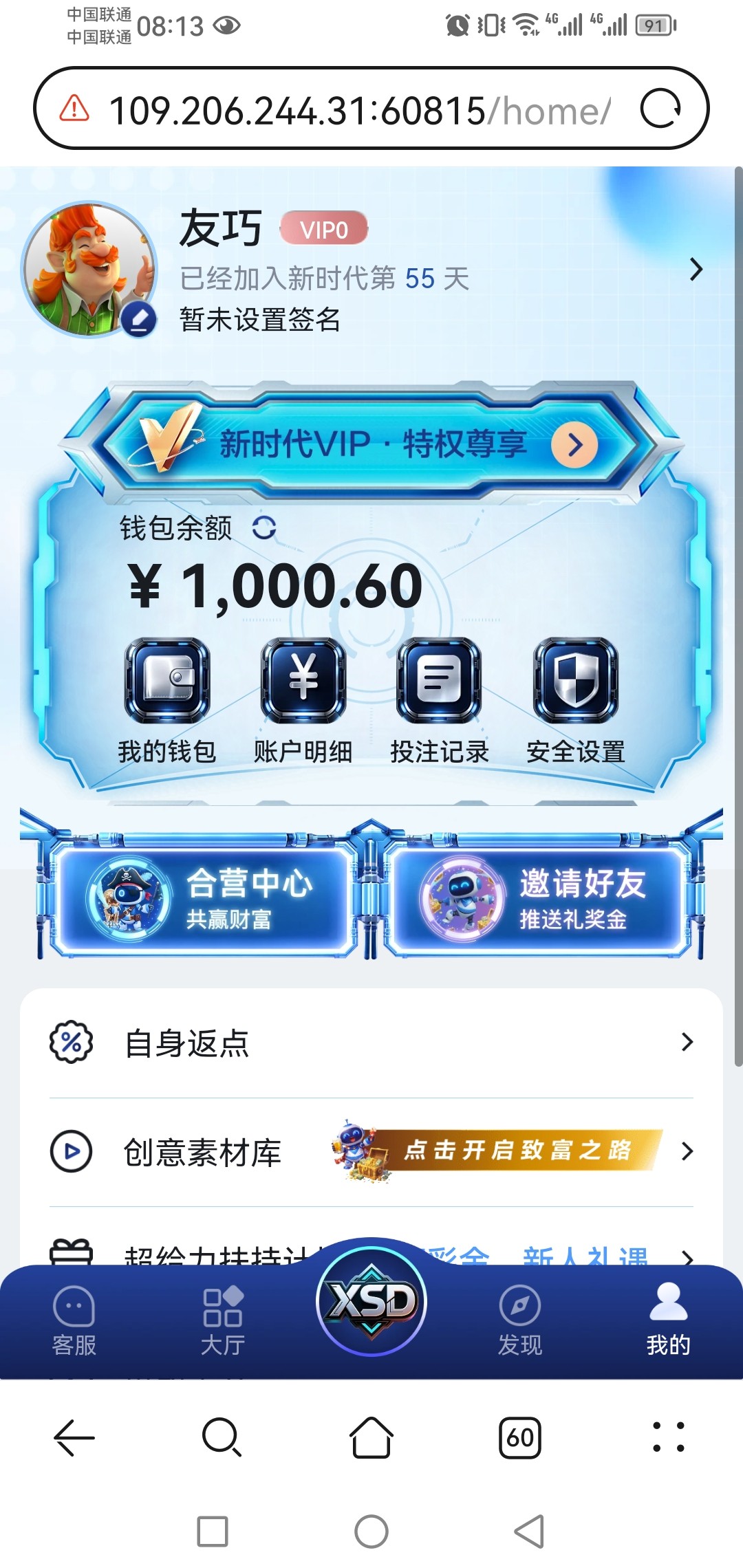
Task: Switch to the 客服 tab
Action: pyautogui.click(x=74, y=1320)
